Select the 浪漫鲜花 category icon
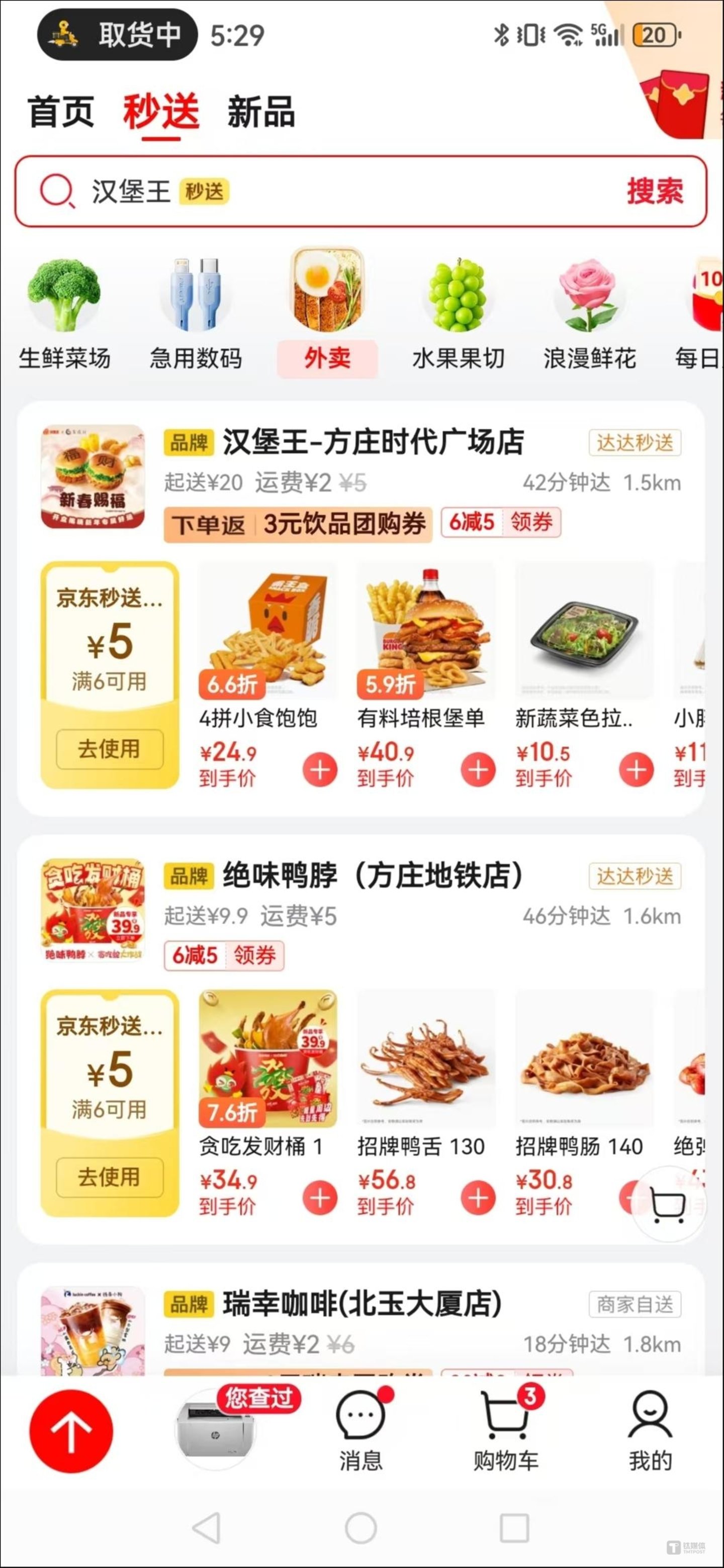Image resolution: width=724 pixels, height=1568 pixels. click(x=588, y=298)
